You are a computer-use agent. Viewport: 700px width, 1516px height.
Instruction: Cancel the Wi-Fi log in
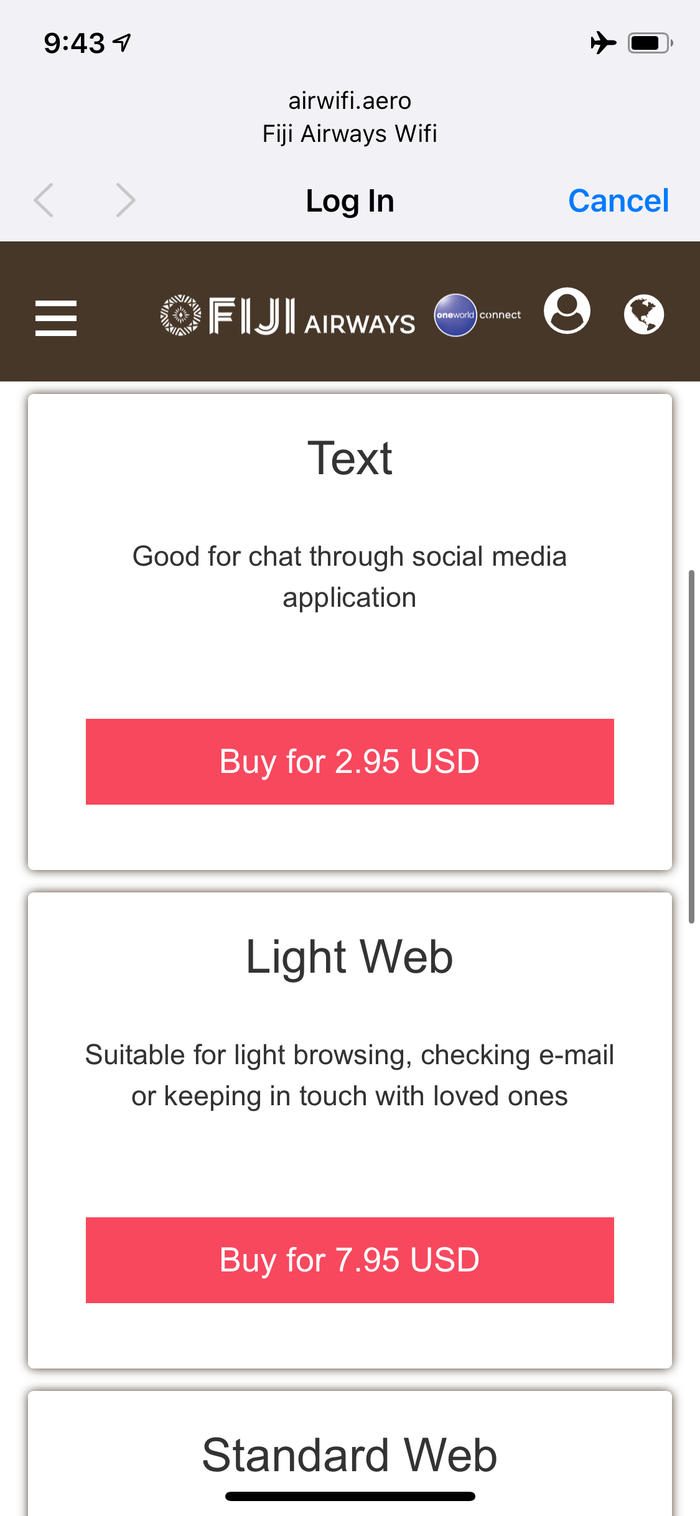coord(618,200)
